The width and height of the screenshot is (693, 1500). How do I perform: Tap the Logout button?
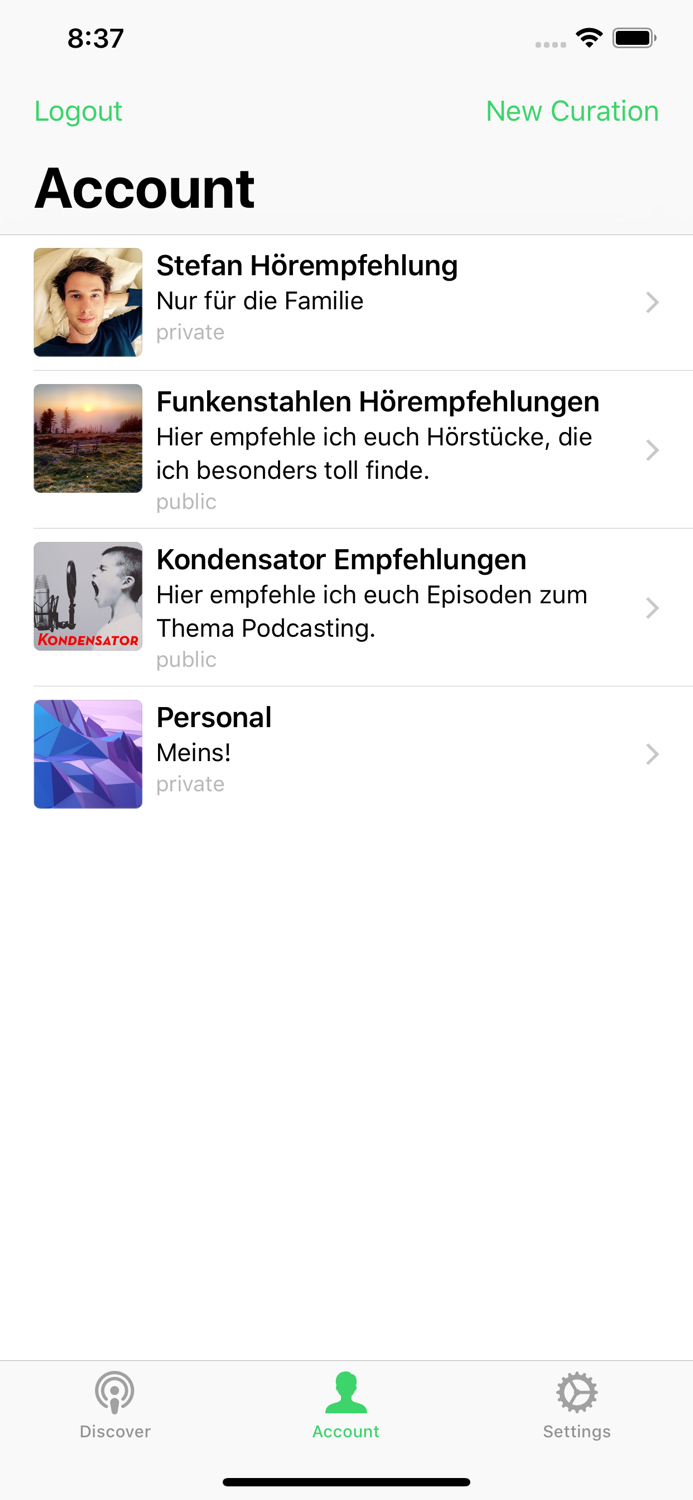point(78,111)
